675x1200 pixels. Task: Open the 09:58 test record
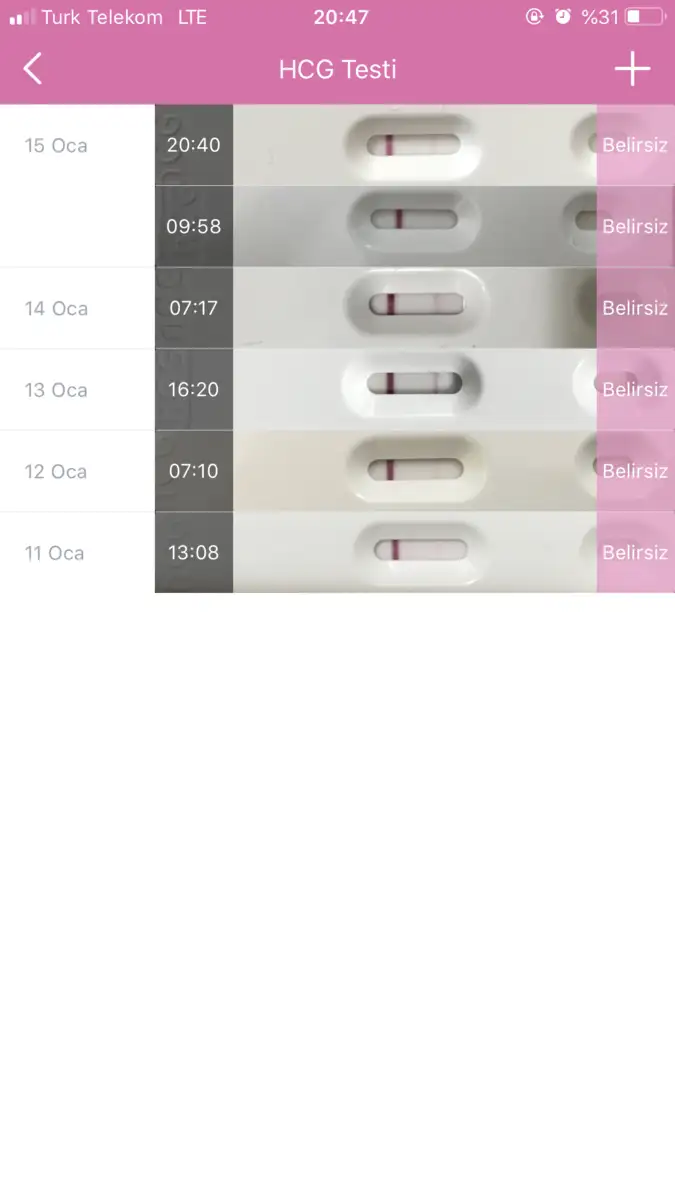414,226
